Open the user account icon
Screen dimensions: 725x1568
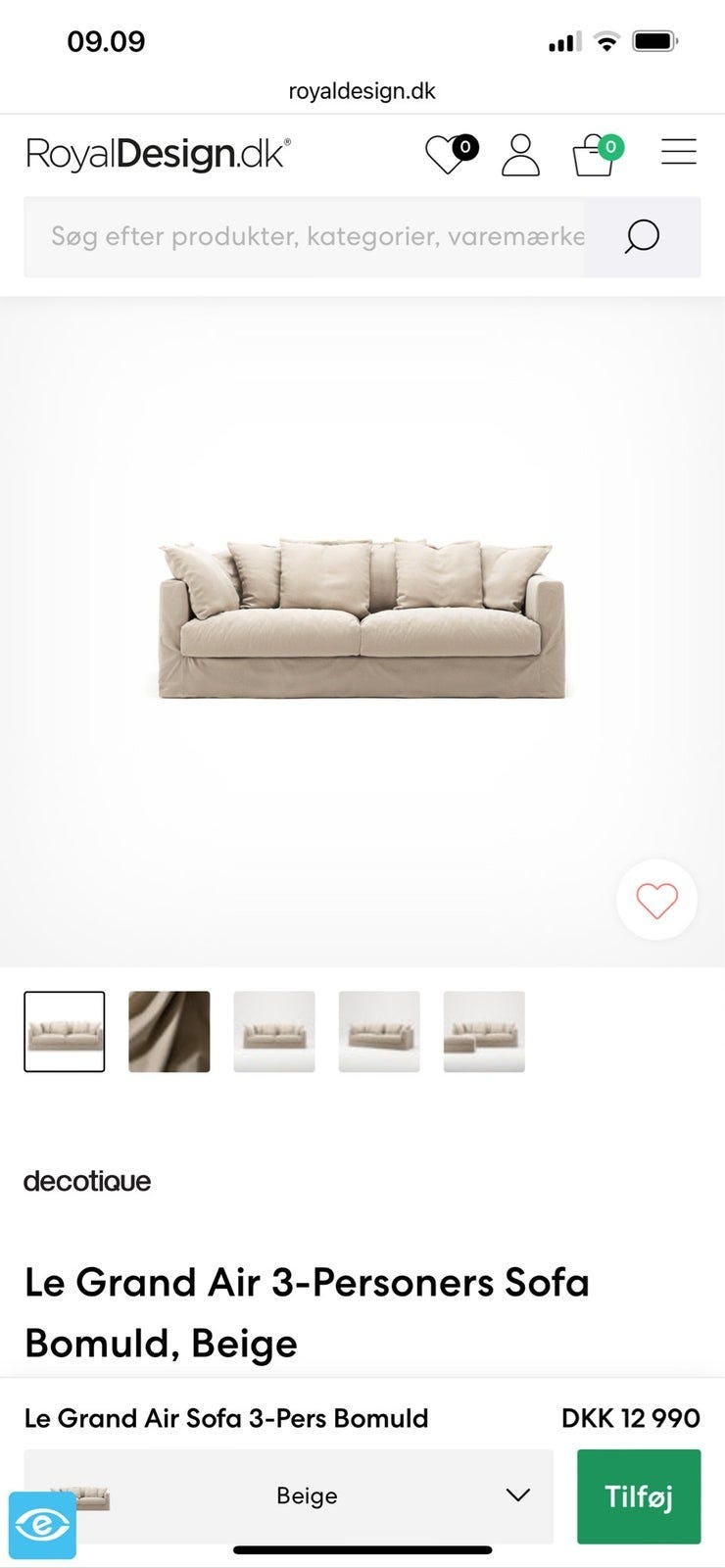521,154
